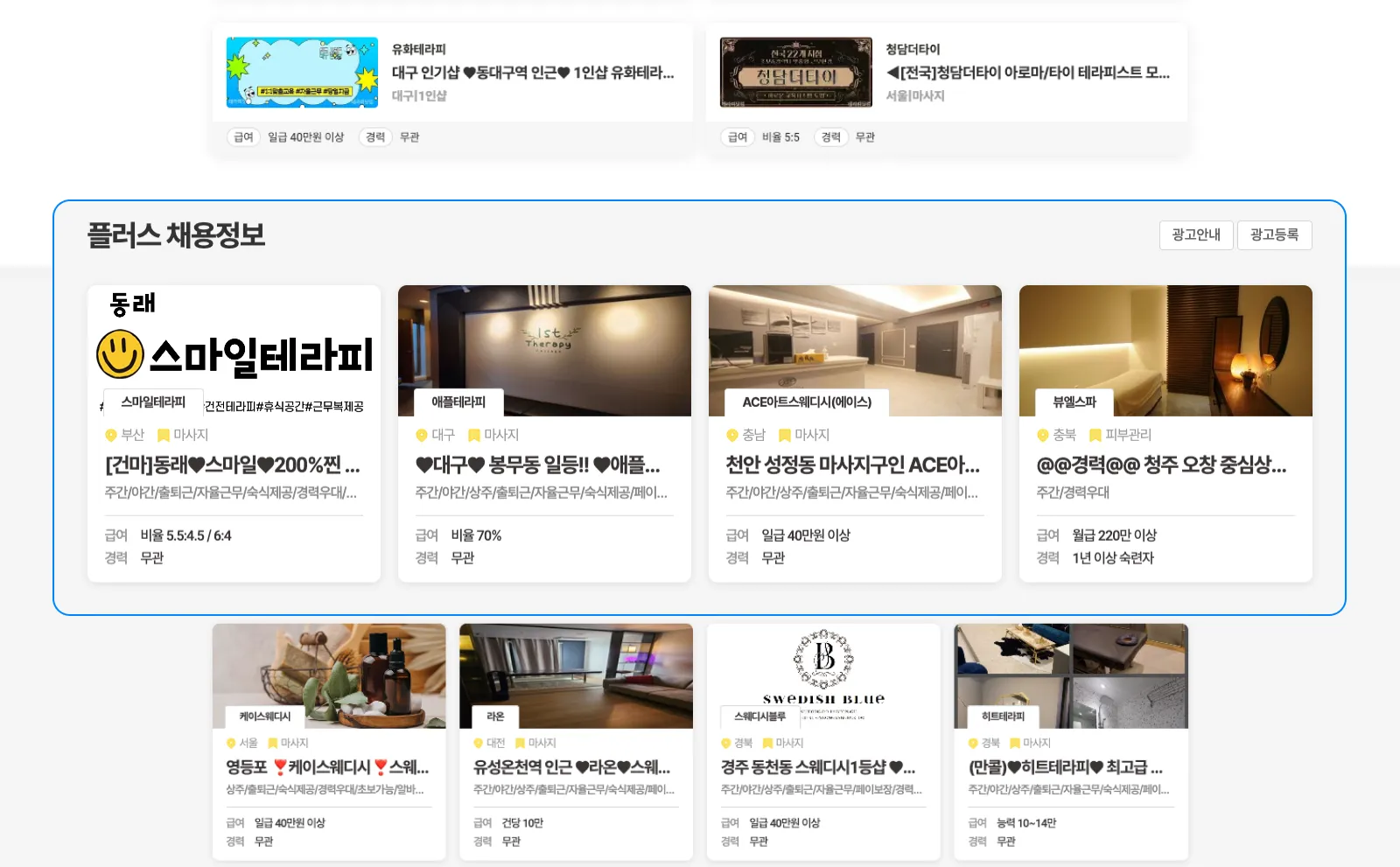Open the 청담더타이 job listing
This screenshot has height=867, width=1400.
(1026, 73)
